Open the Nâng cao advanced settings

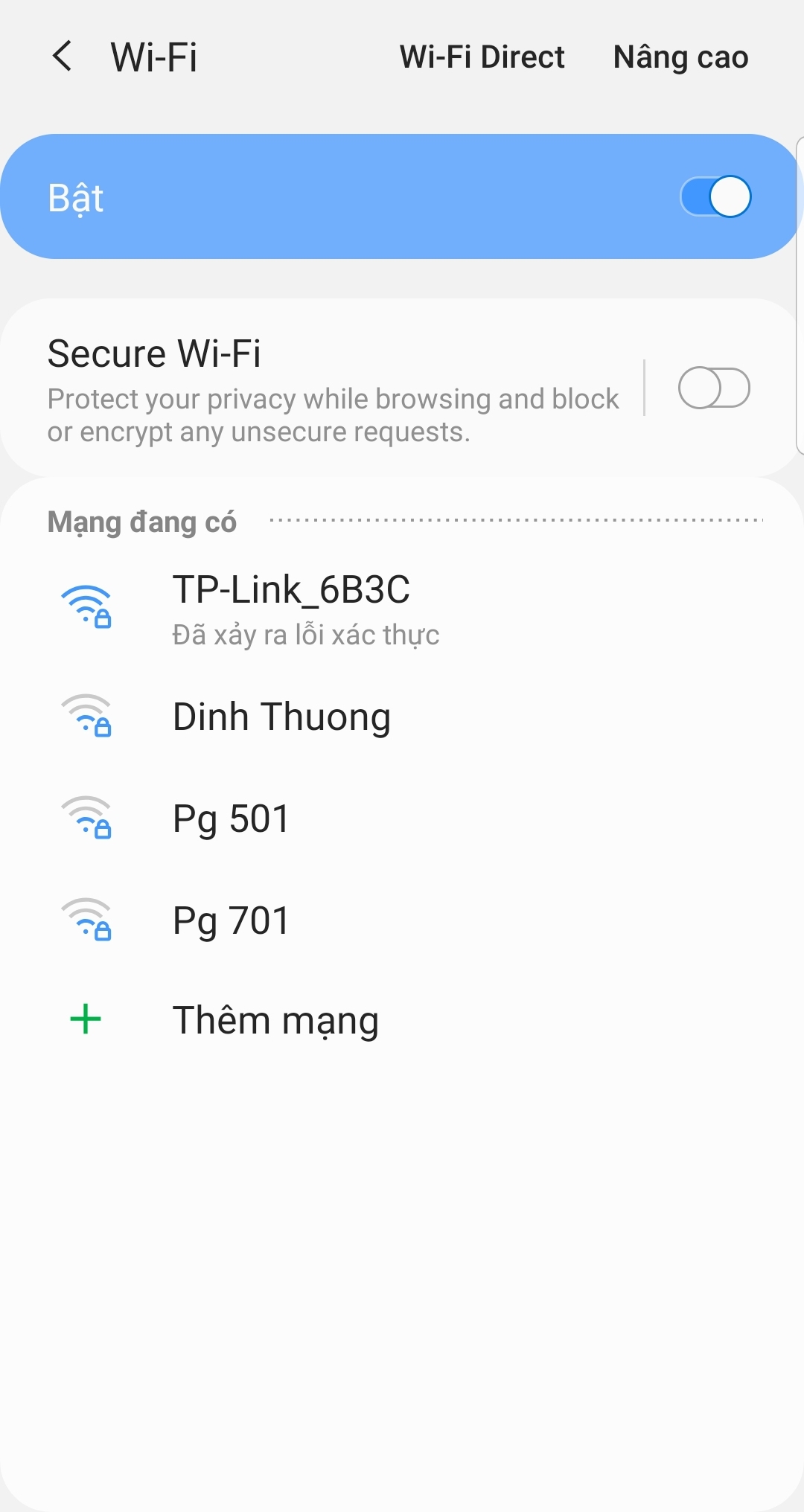tap(680, 57)
